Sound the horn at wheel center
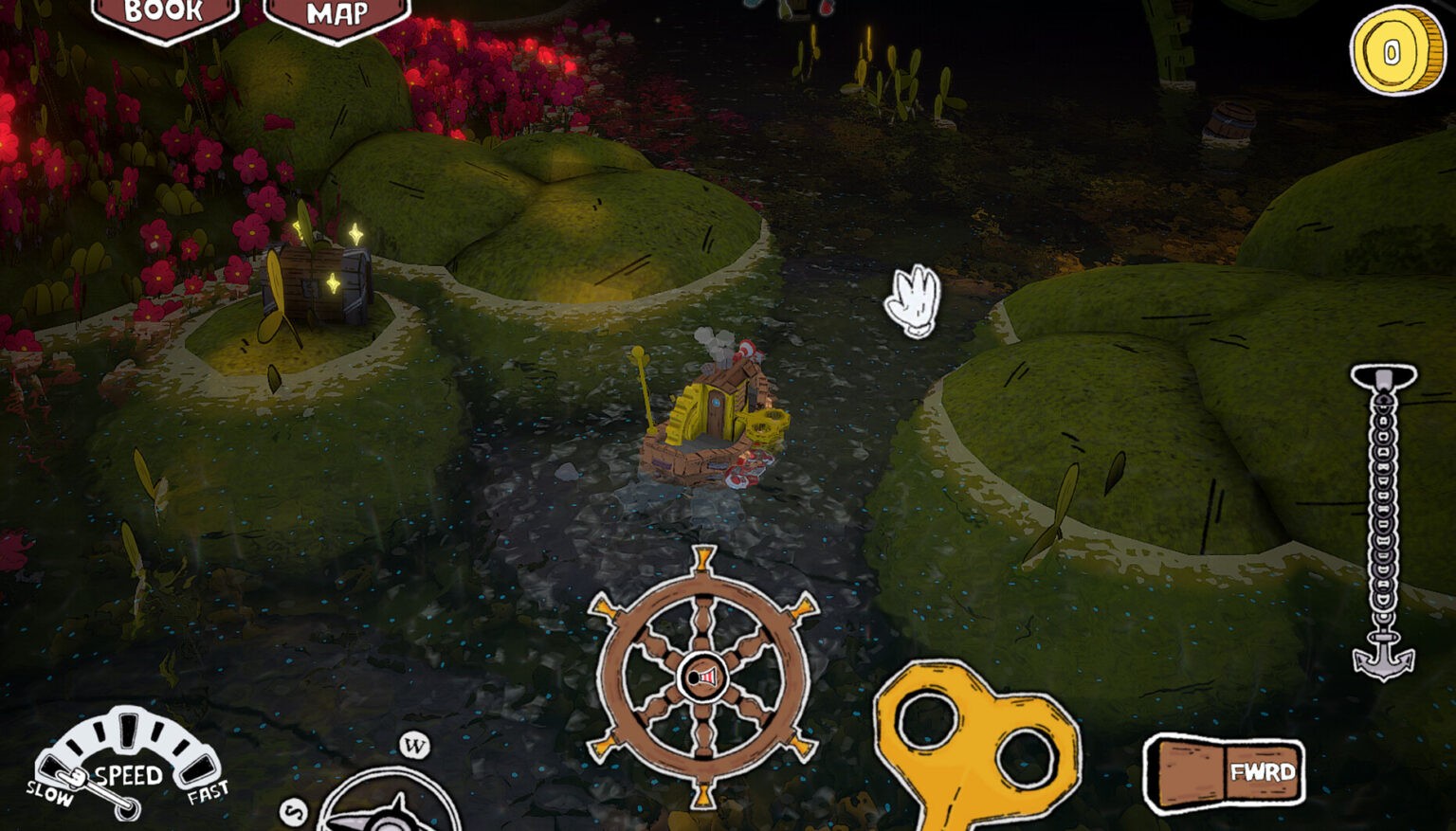The image size is (1456, 831). click(702, 677)
